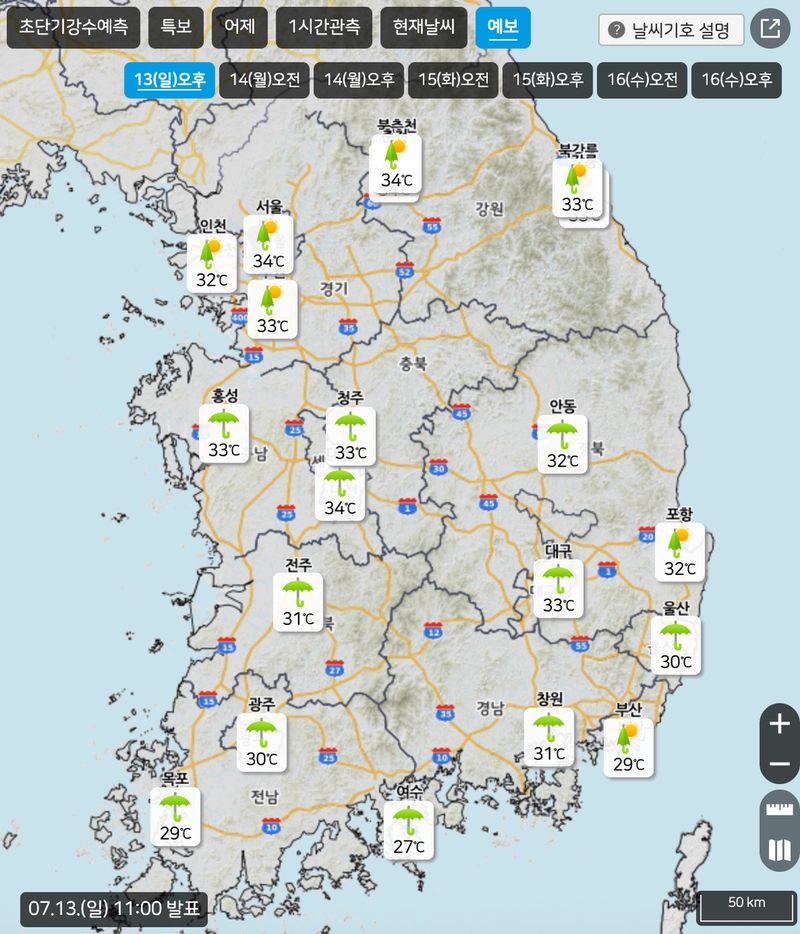Screen dimensions: 800x934
Task: Open the map in external window
Action: pyautogui.click(x=770, y=29)
